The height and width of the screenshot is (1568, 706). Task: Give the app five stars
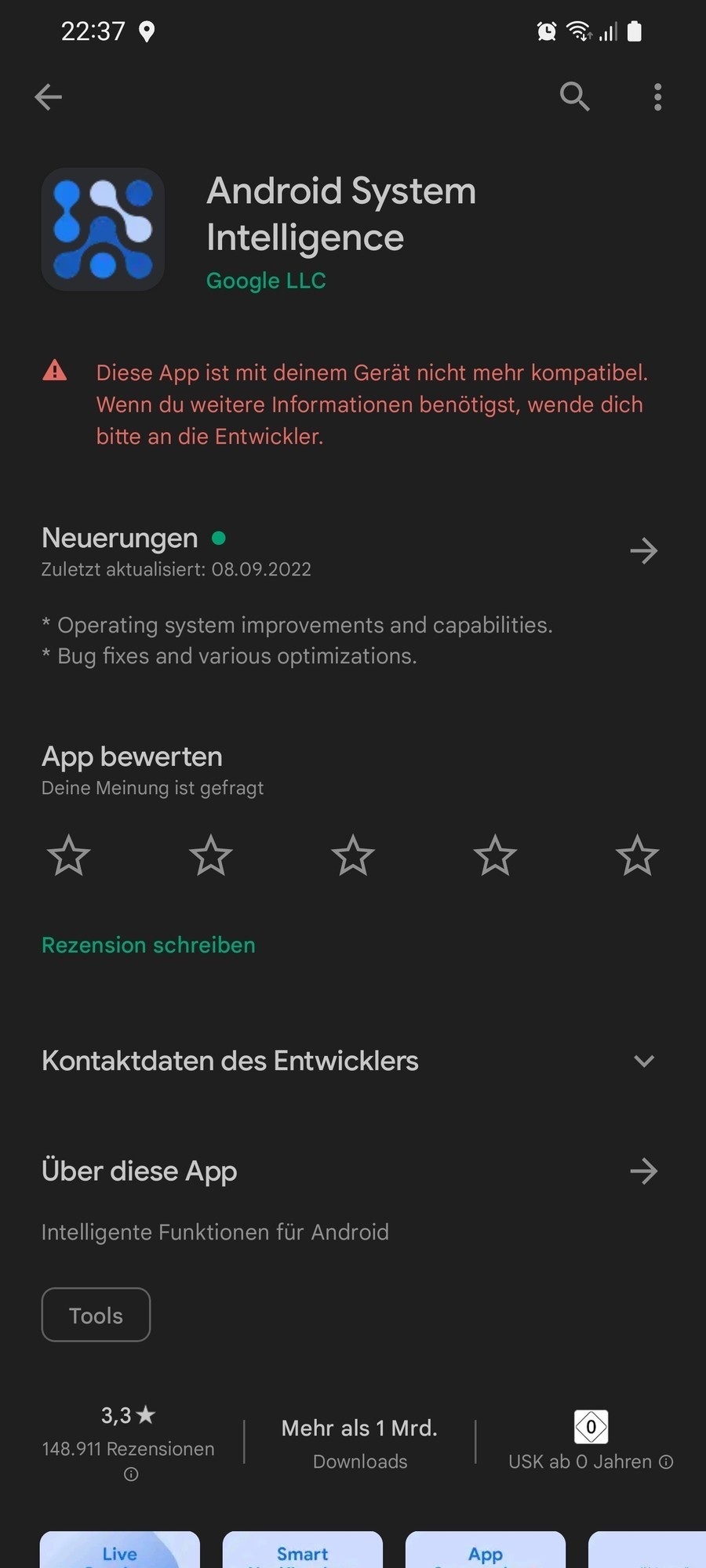[637, 855]
